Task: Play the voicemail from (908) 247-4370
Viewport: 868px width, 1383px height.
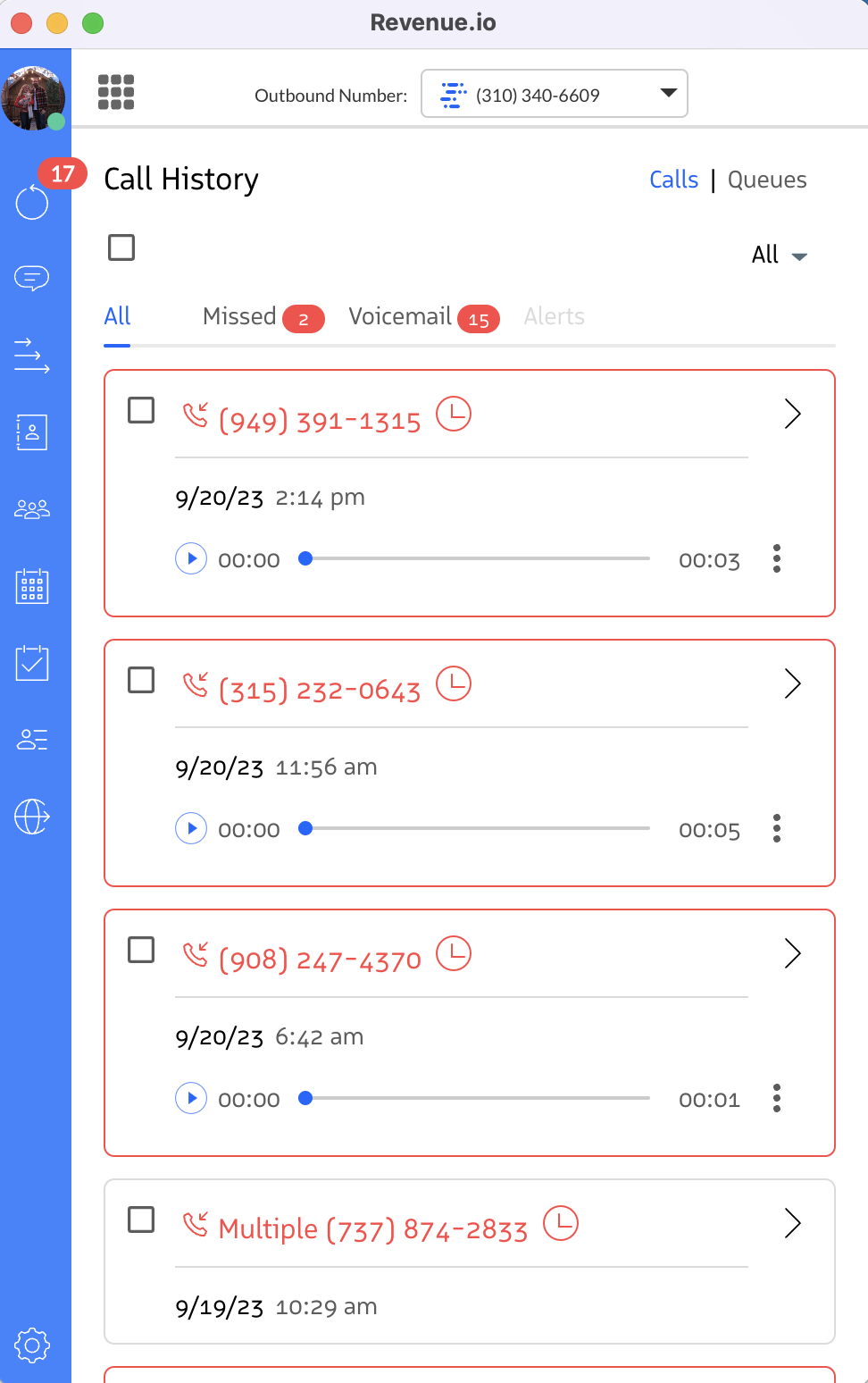Action: click(x=191, y=1098)
